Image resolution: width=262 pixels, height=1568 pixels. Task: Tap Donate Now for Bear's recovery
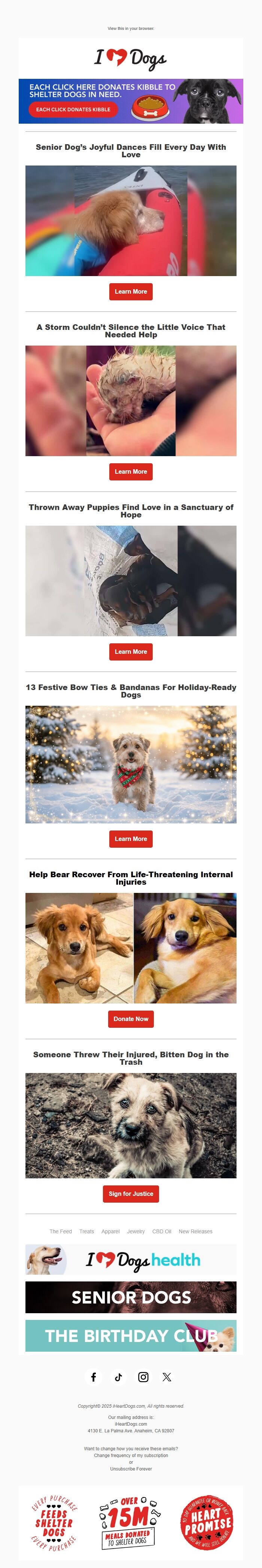[131, 1019]
